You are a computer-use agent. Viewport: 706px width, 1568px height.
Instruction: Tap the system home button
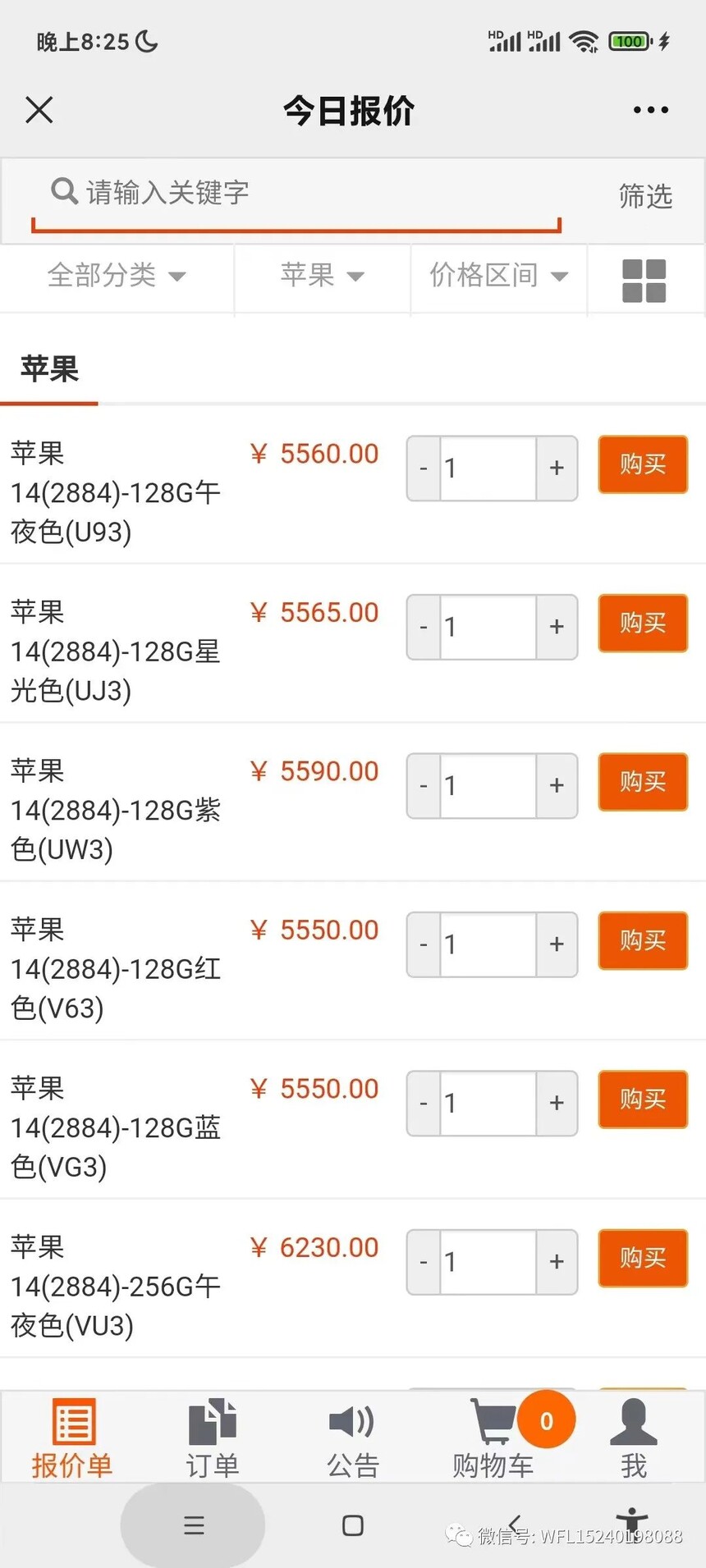(353, 1525)
